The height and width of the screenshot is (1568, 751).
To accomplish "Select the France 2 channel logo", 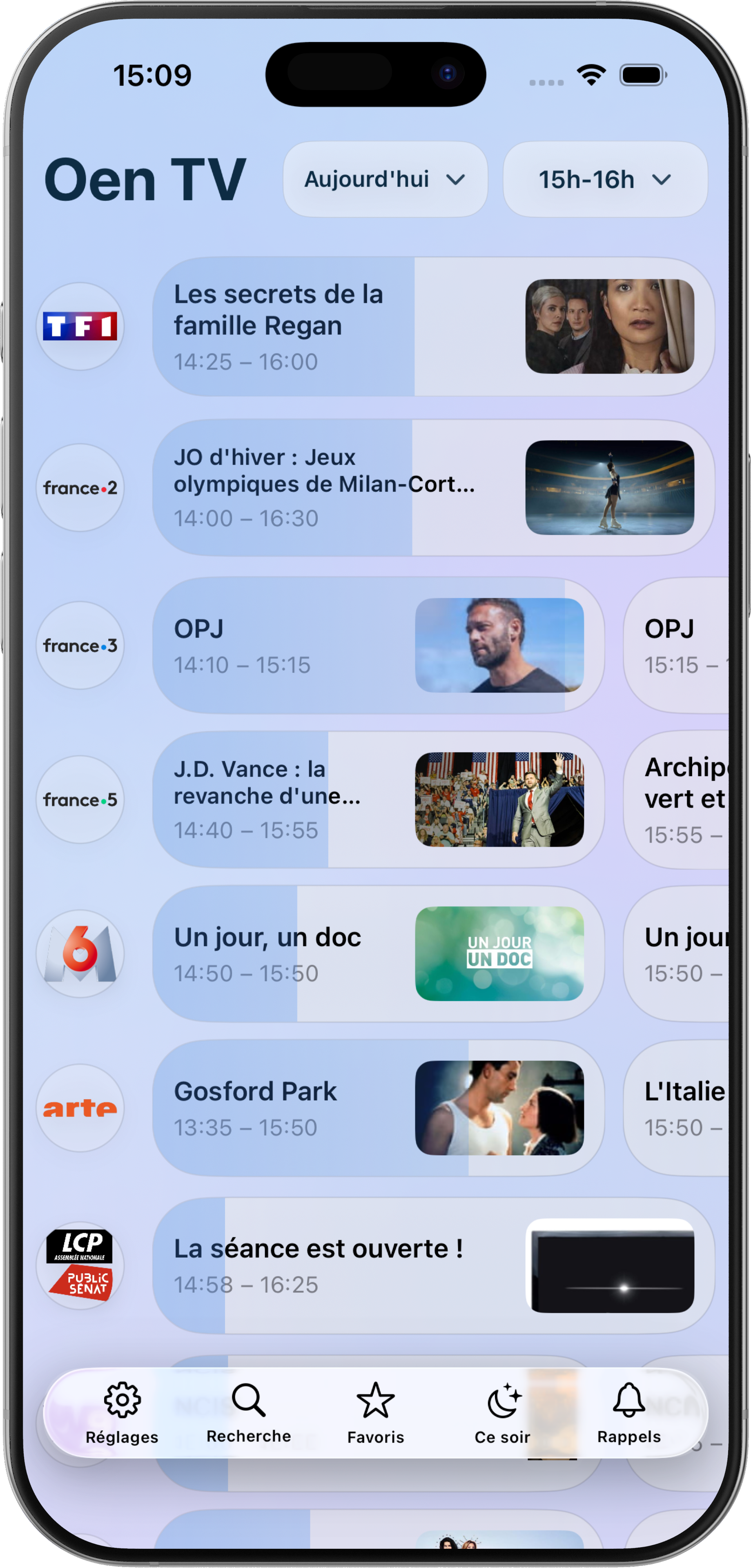I will pos(80,488).
